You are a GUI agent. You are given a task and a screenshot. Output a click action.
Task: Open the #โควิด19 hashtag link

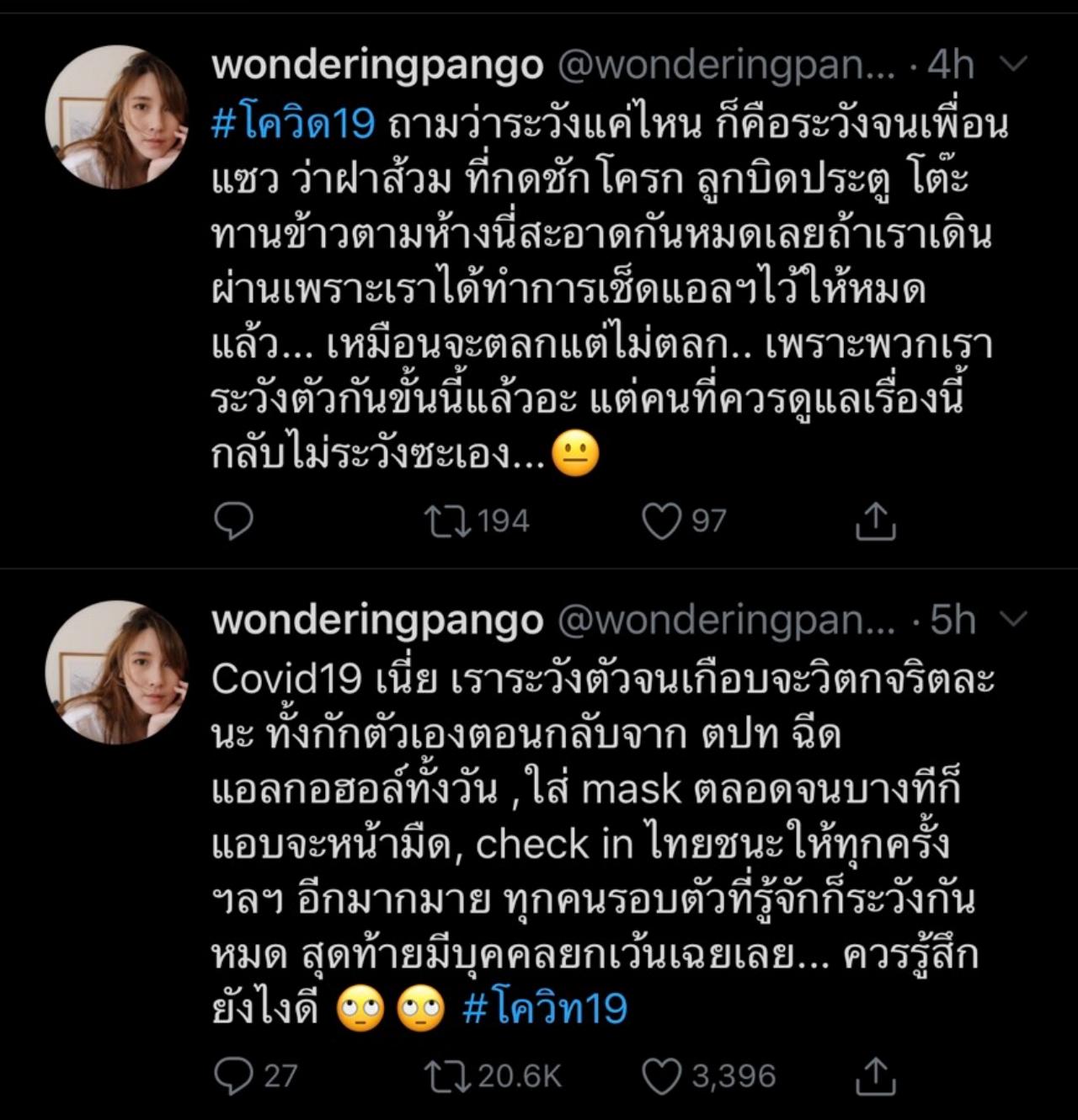[x=293, y=125]
